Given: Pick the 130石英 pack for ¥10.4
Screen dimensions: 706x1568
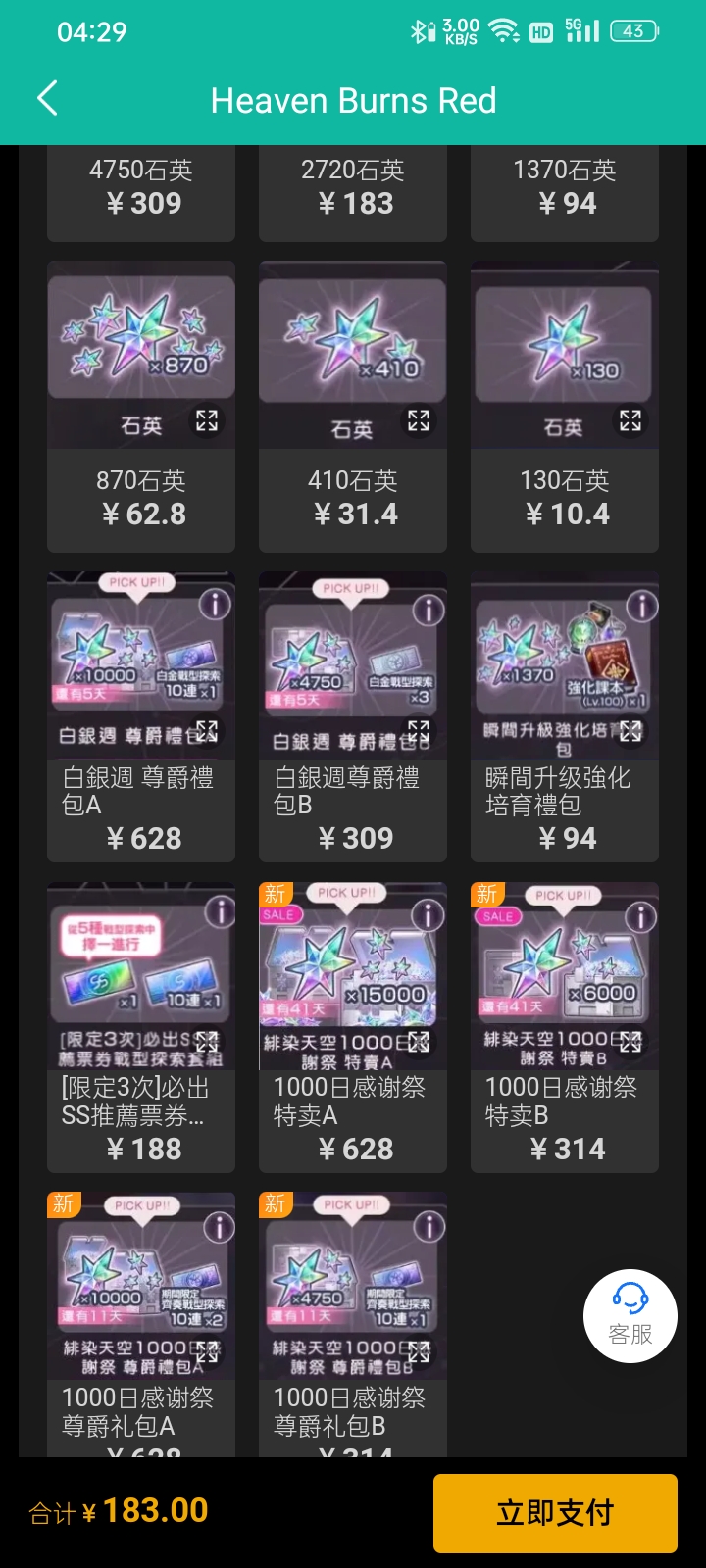Looking at the screenshot, I should click(565, 497).
